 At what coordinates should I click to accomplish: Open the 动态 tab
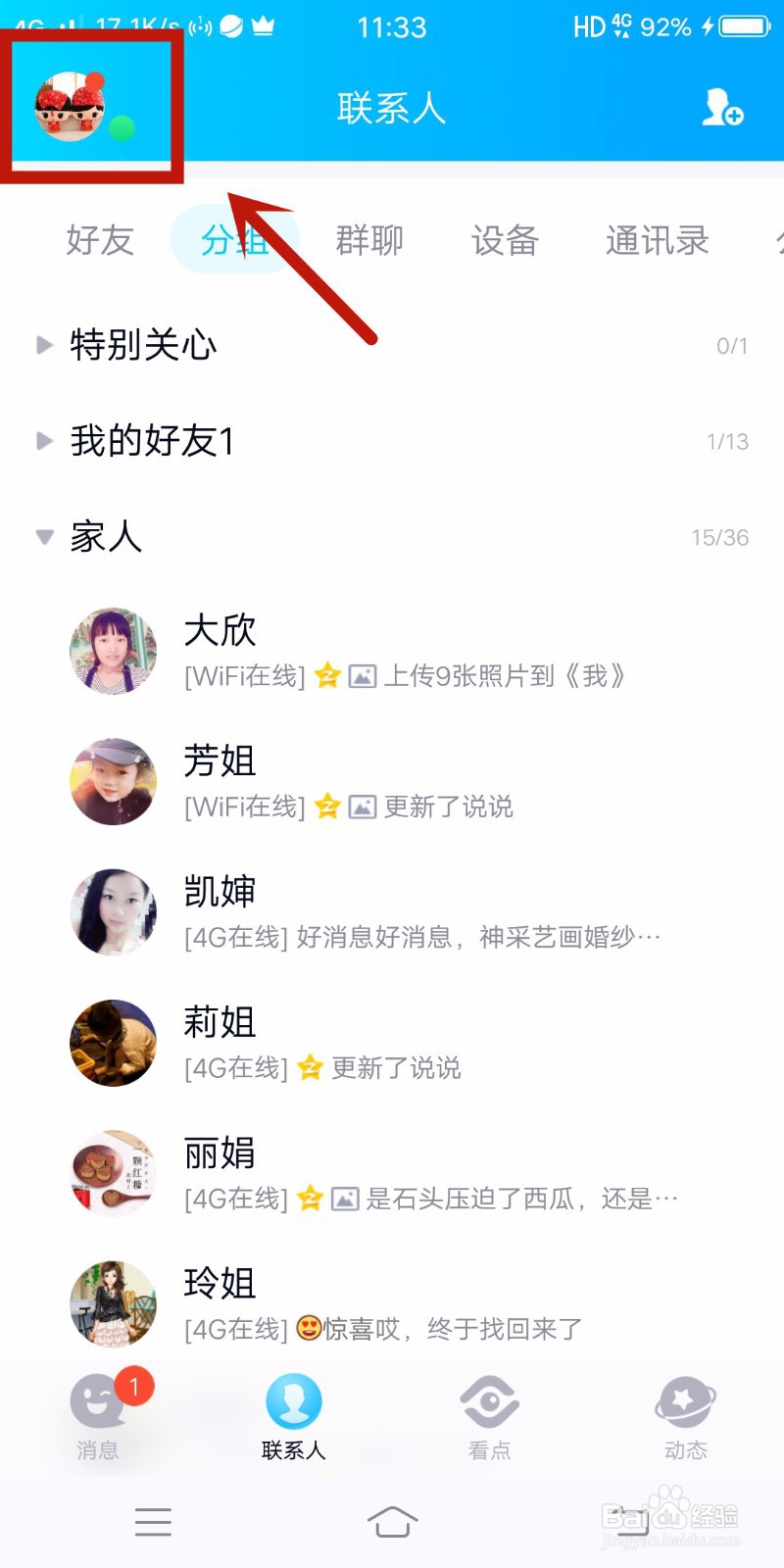pos(685,1416)
